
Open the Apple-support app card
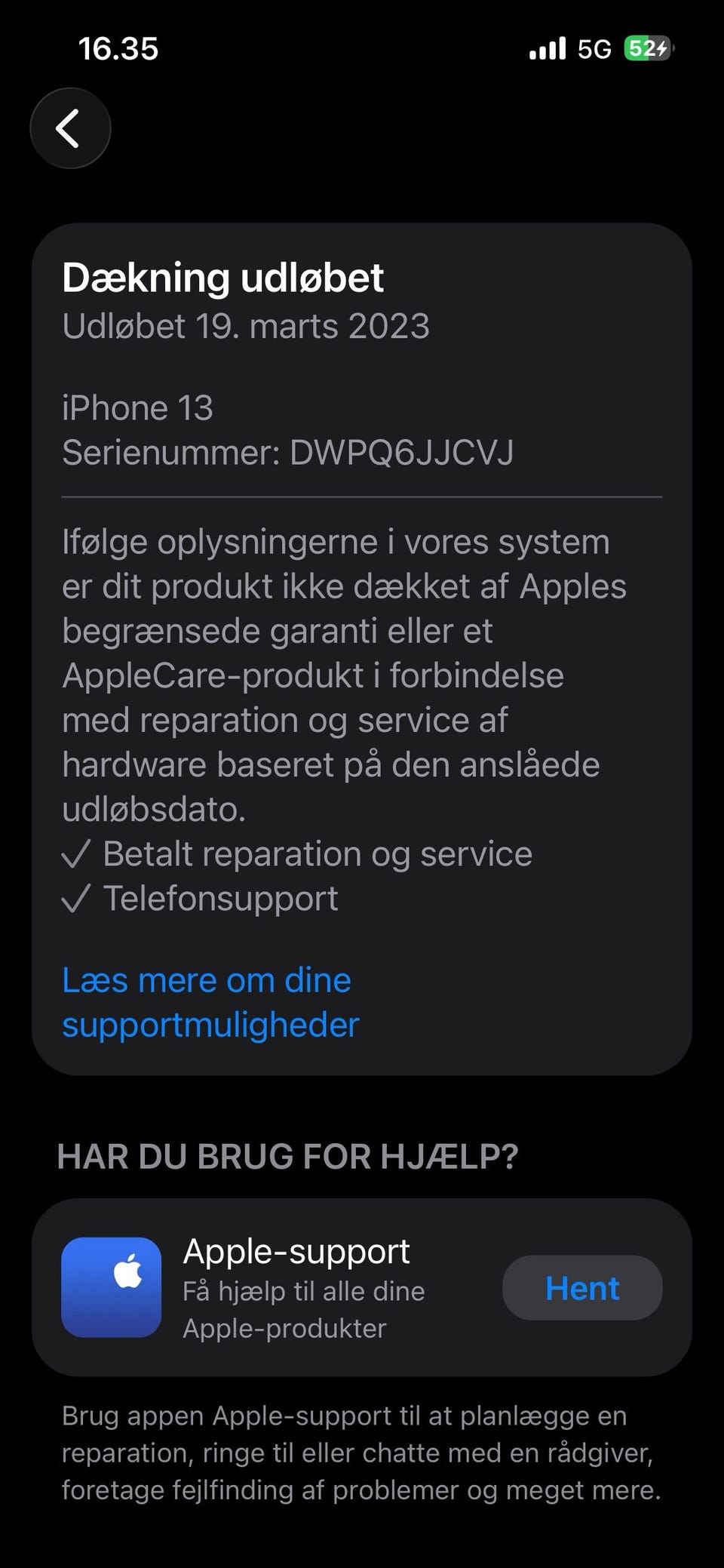pos(361,1287)
